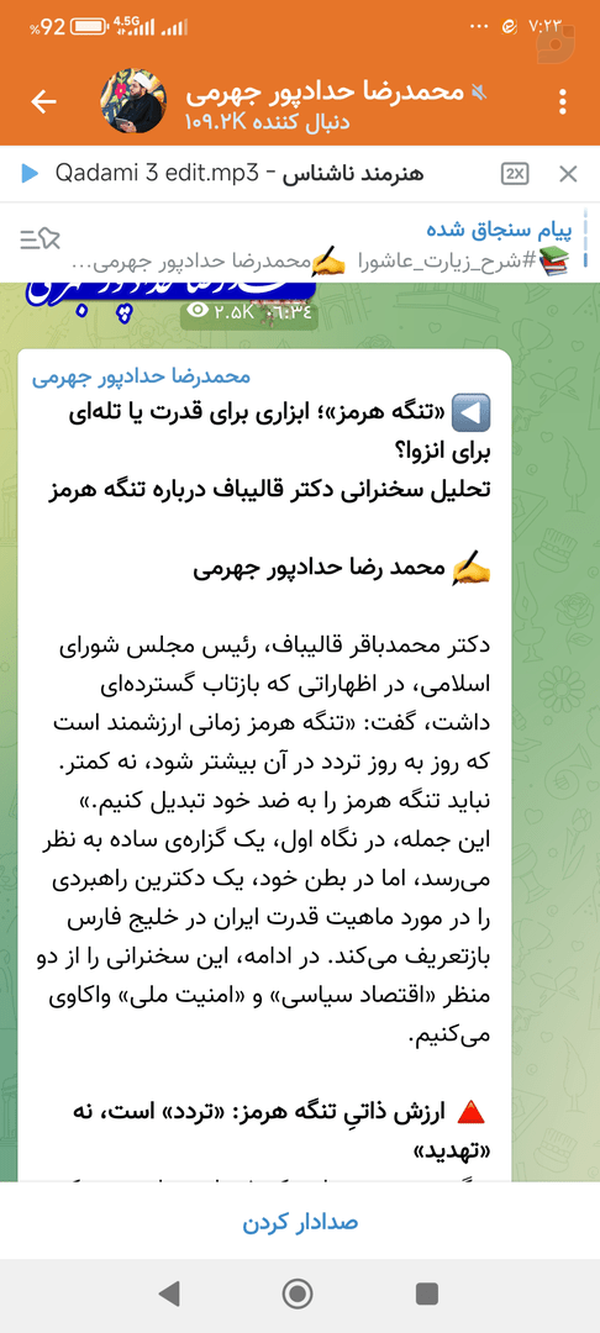The height and width of the screenshot is (1333, 600).
Task: Open the three-dot overflow menu
Action: tap(565, 102)
